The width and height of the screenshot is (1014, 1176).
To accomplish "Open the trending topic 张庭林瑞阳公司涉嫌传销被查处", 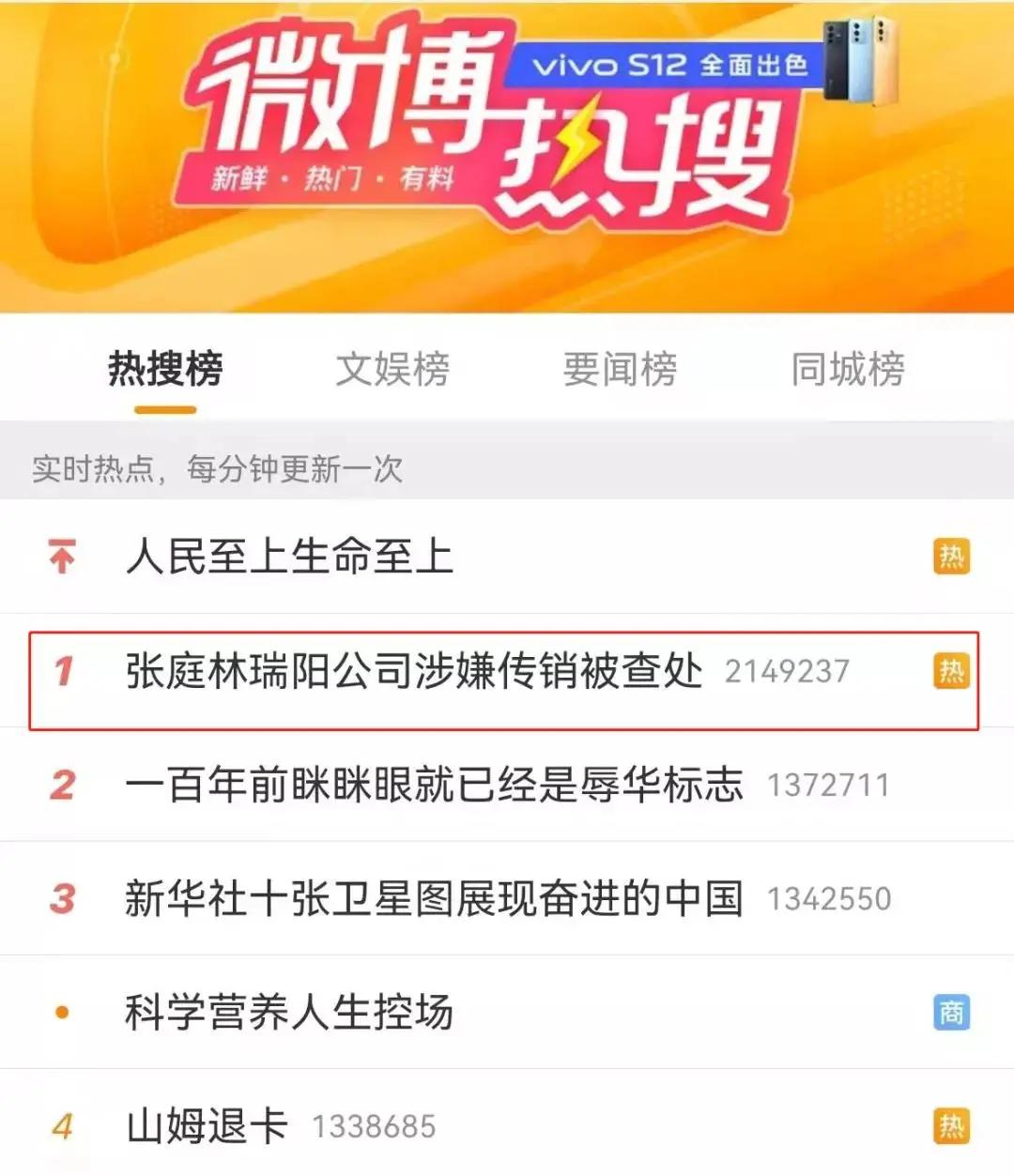I will click(413, 671).
